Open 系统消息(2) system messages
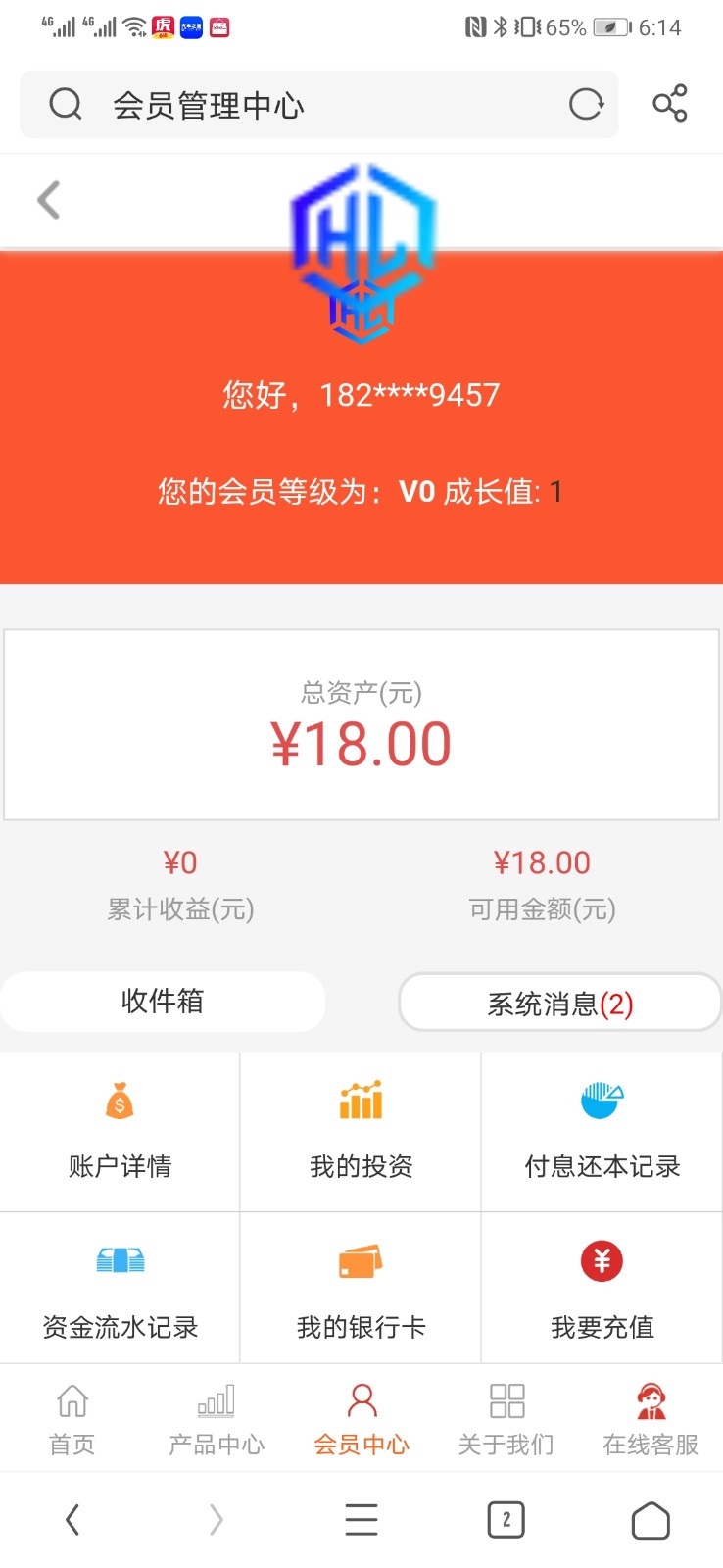Image resolution: width=723 pixels, height=1568 pixels. point(560,1003)
